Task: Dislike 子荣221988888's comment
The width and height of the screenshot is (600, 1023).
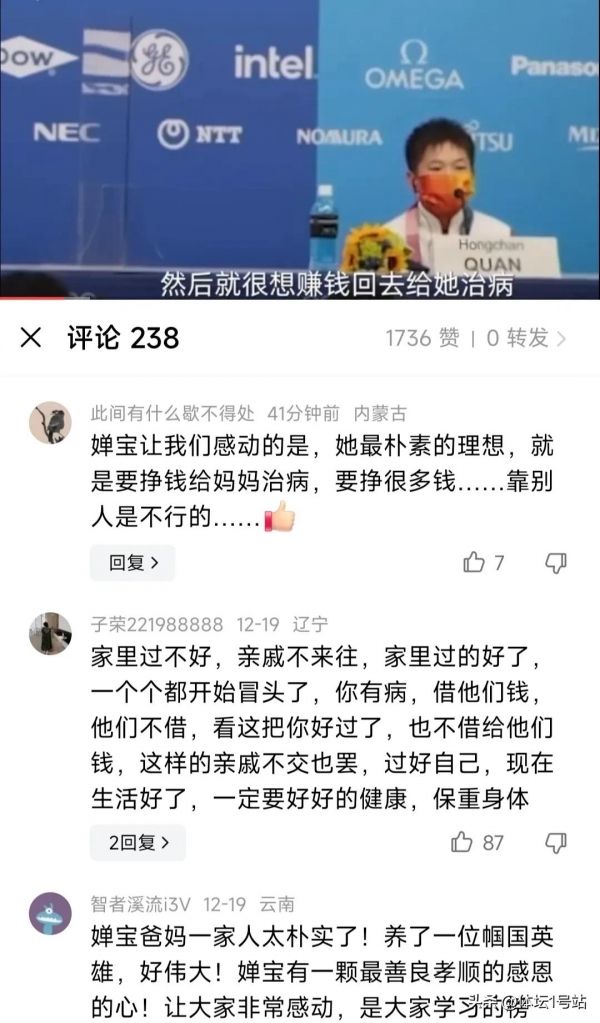Action: click(556, 842)
